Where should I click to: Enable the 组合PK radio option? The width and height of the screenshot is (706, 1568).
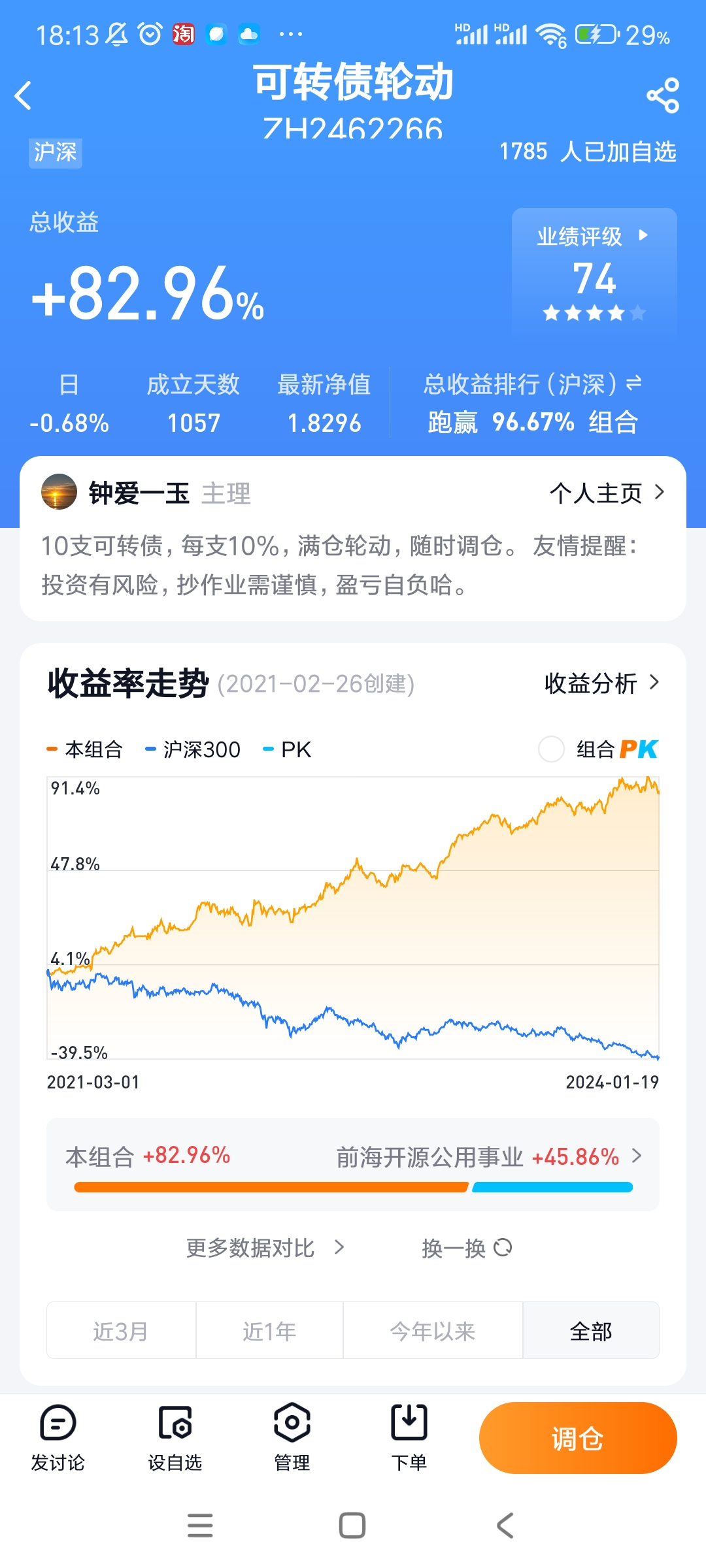(x=551, y=749)
